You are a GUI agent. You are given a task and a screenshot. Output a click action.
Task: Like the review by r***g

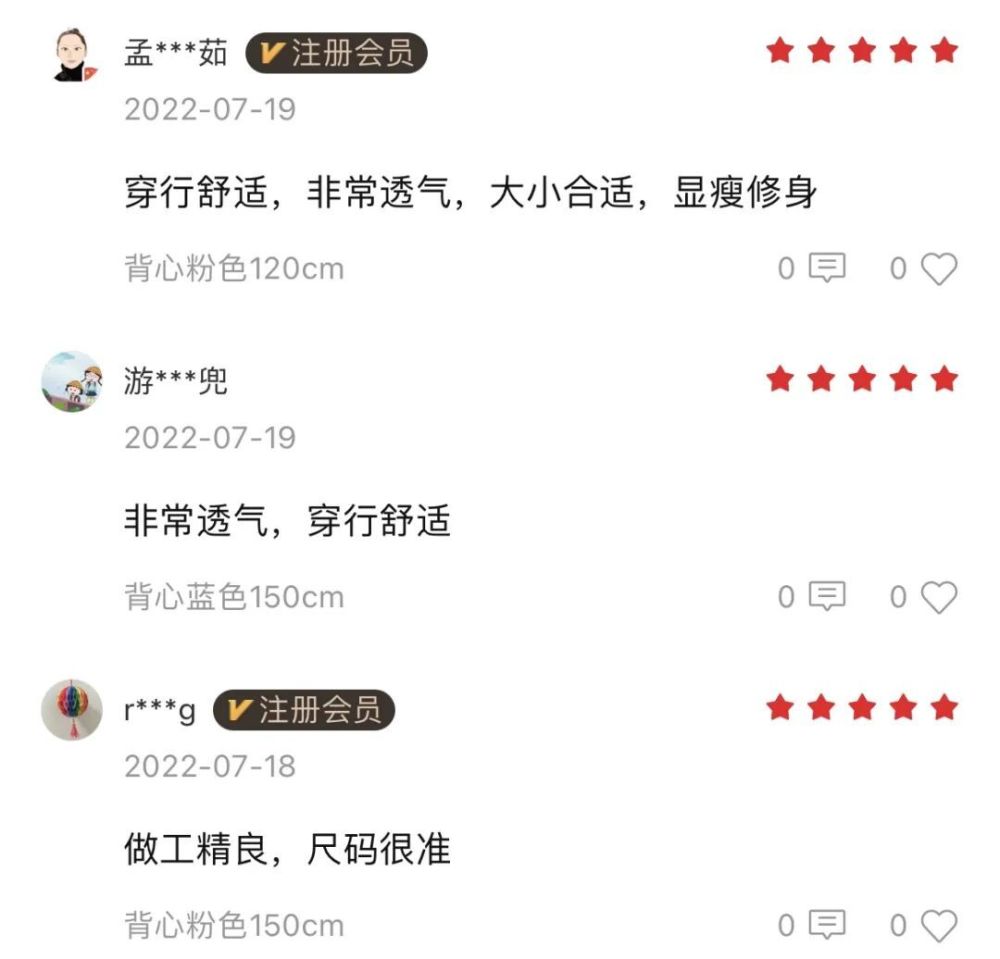938,926
